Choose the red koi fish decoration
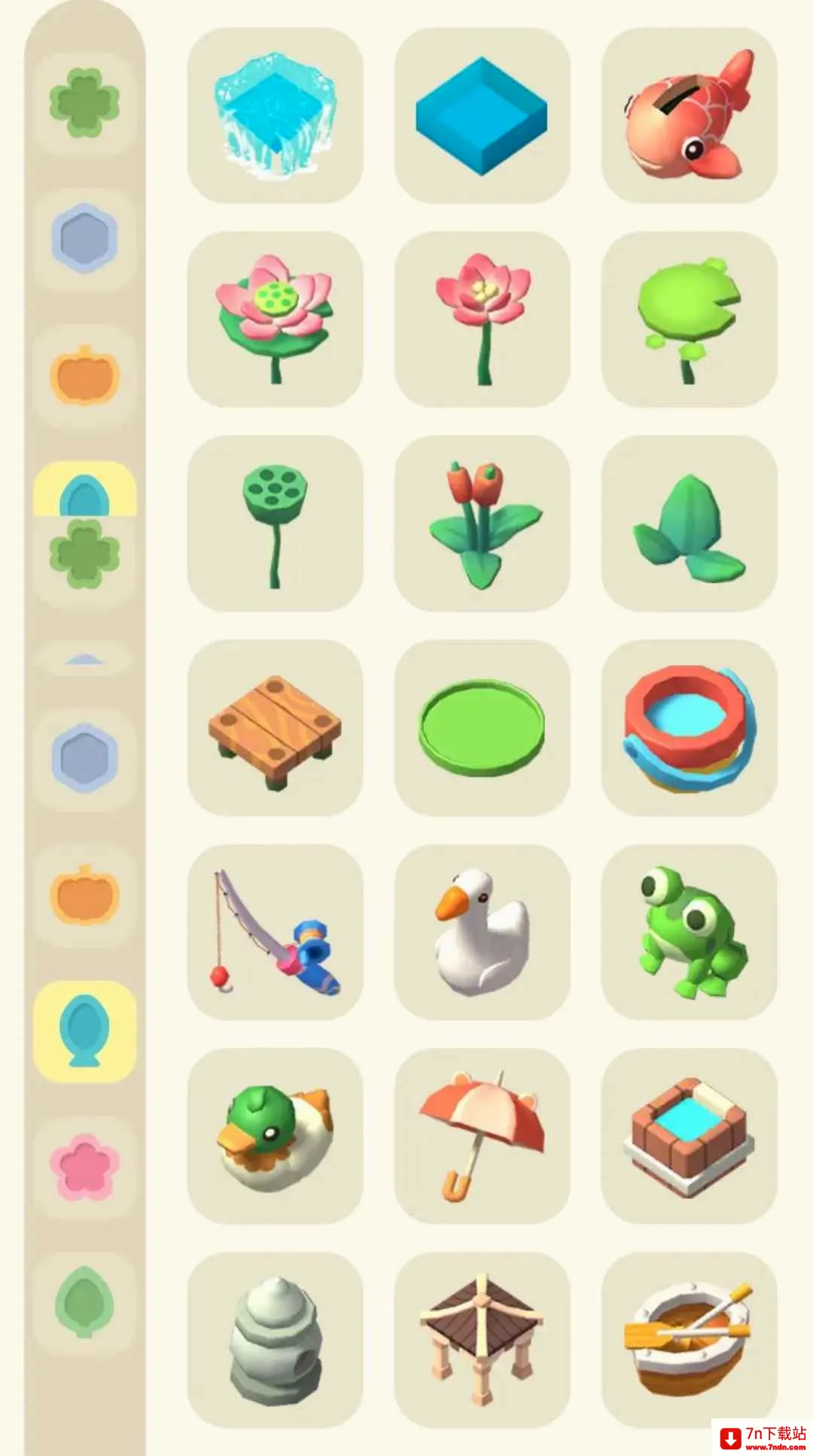 (x=689, y=115)
